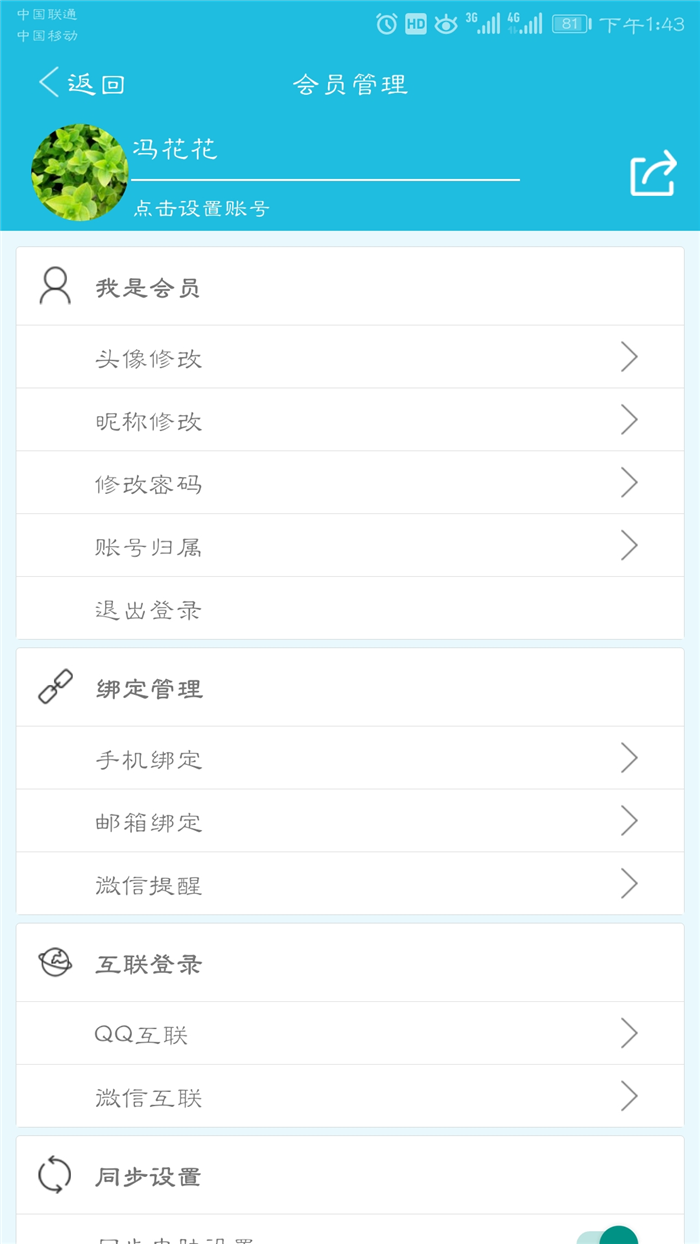Open the 微信提醒 reminder setting
This screenshot has height=1244, width=700.
tap(350, 885)
